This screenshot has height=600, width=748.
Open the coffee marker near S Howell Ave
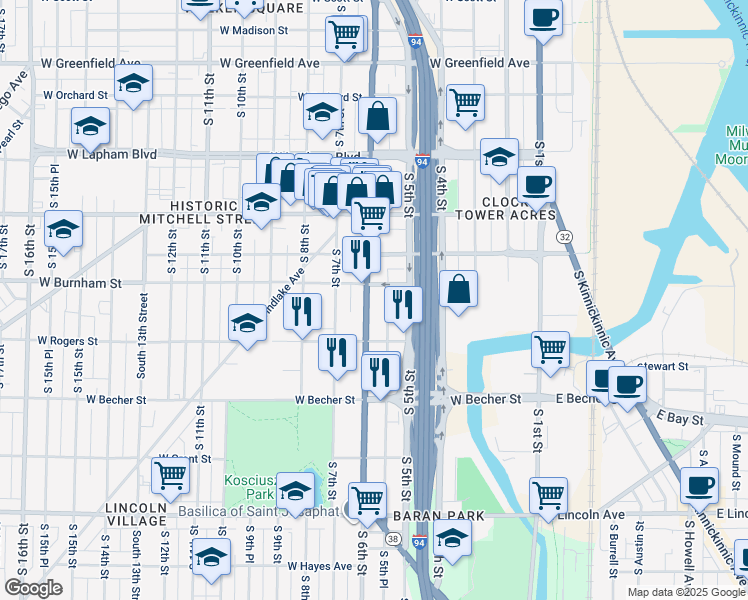(x=700, y=487)
